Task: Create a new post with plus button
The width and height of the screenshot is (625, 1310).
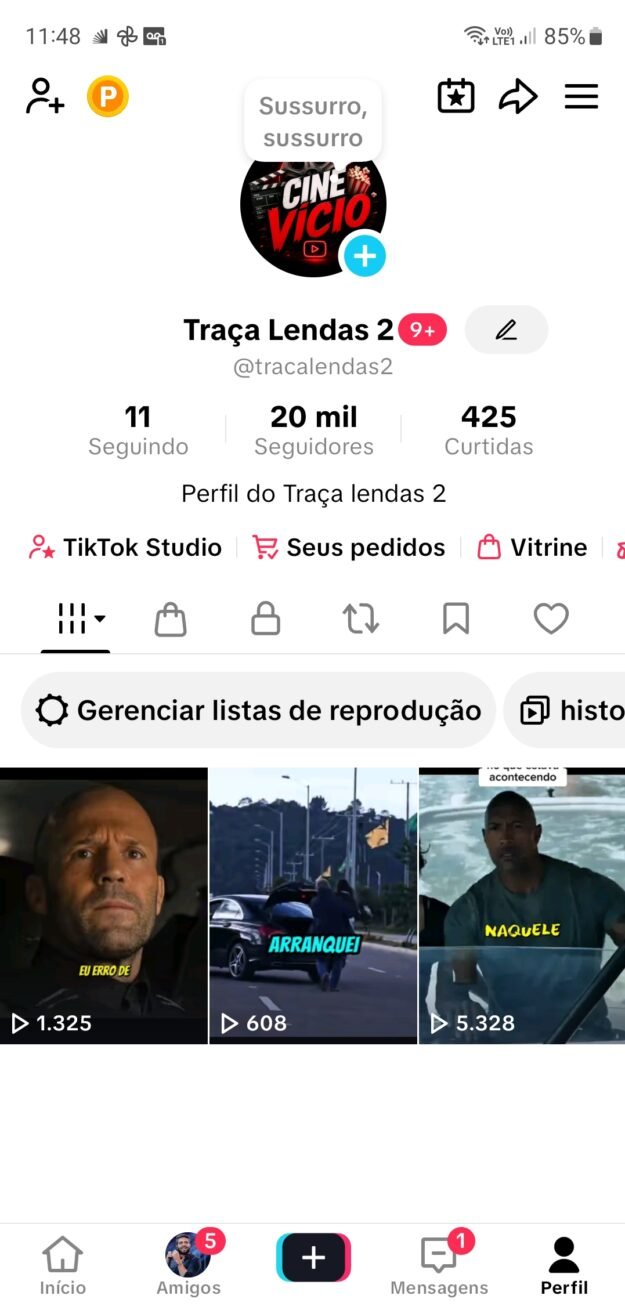Action: pyautogui.click(x=313, y=1258)
